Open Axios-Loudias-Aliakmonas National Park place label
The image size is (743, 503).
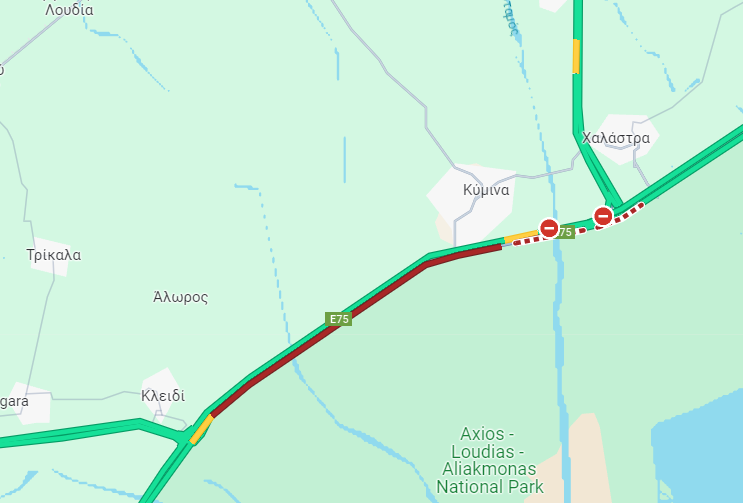[490, 460]
